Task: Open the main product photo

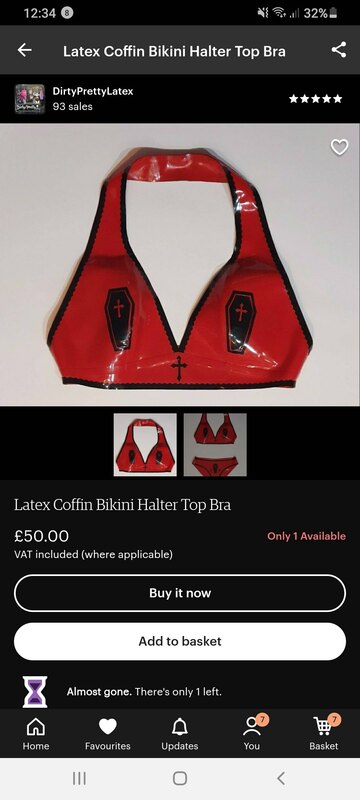Action: point(180,265)
